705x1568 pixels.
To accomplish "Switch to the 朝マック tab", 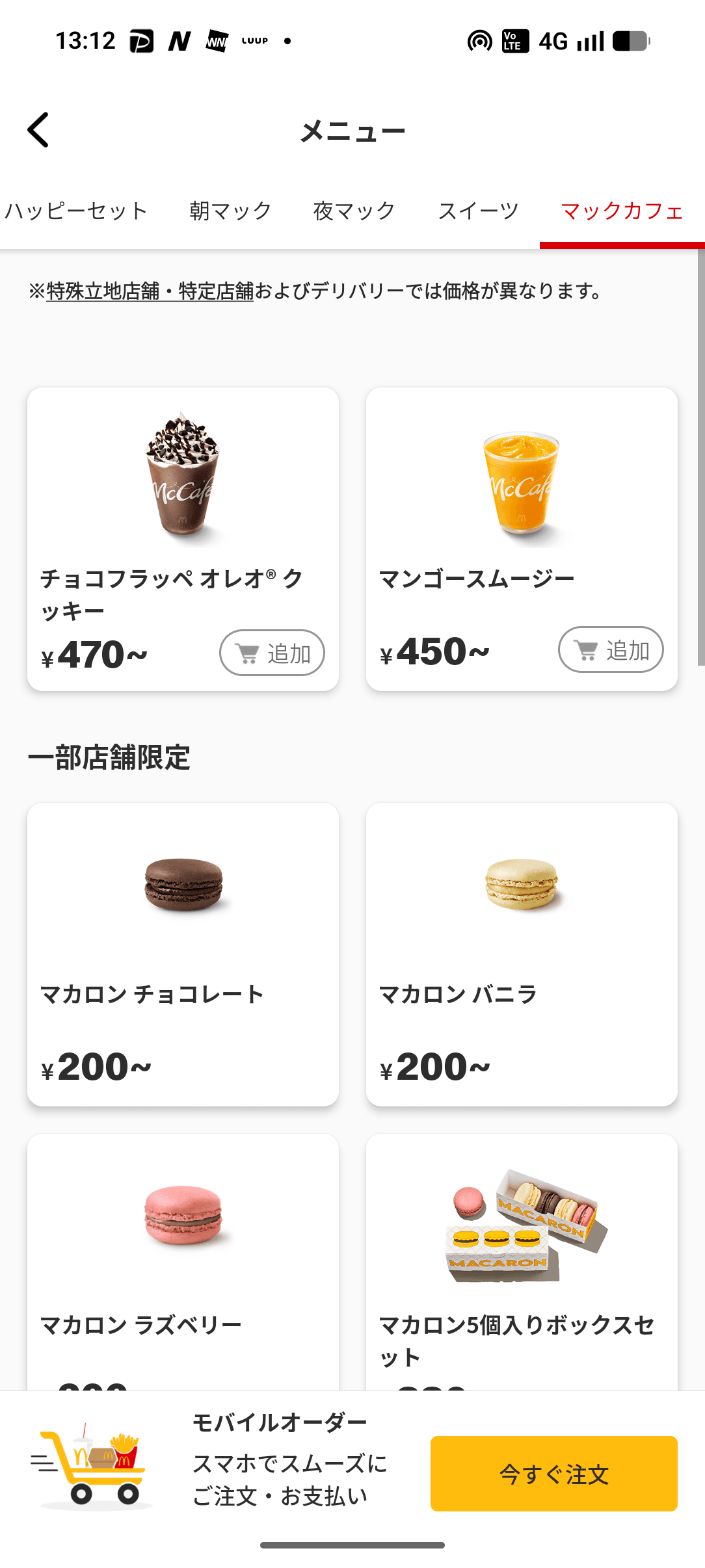I will (x=230, y=211).
